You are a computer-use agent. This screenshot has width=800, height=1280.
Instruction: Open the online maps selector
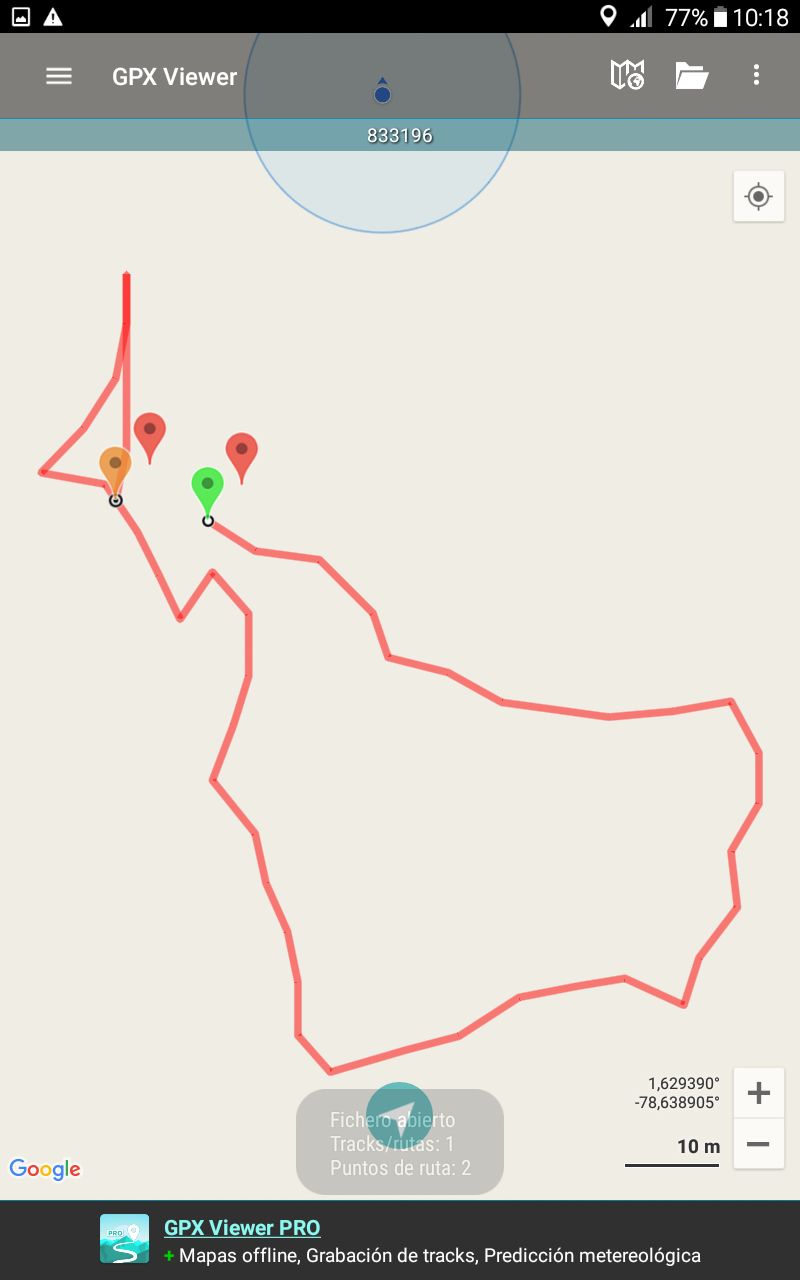(x=627, y=75)
